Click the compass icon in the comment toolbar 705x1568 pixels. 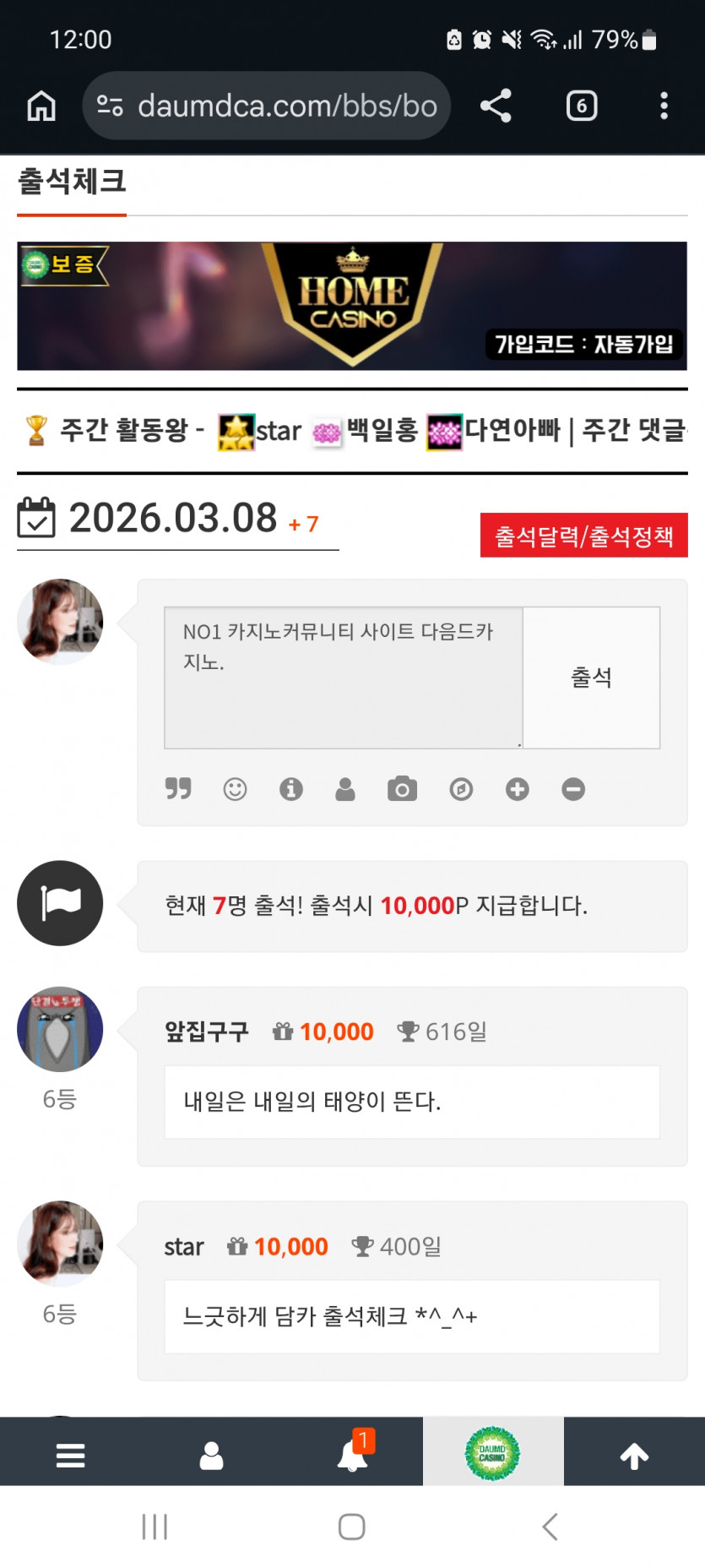tap(460, 789)
